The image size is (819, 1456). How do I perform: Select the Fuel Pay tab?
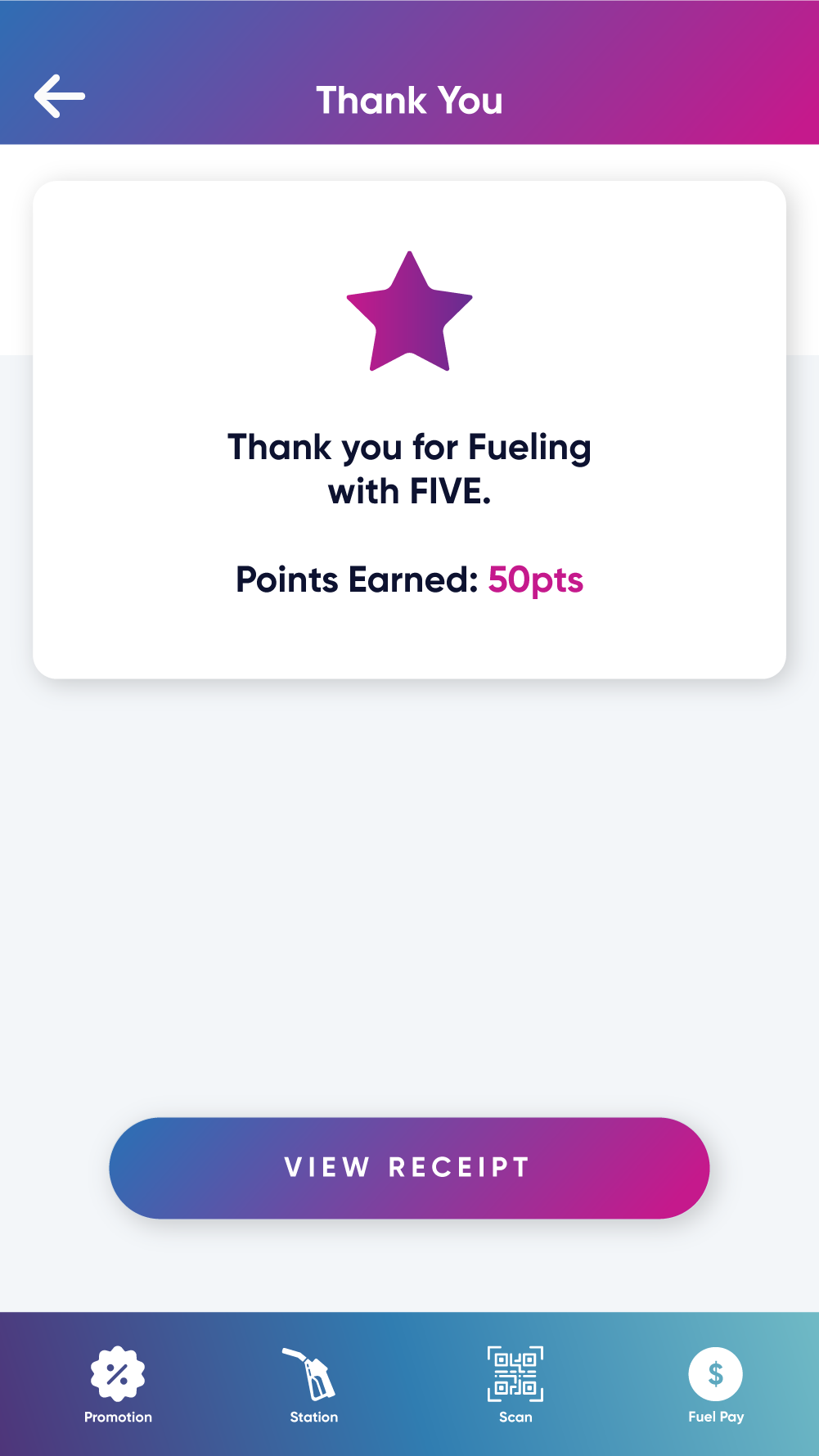click(716, 1385)
